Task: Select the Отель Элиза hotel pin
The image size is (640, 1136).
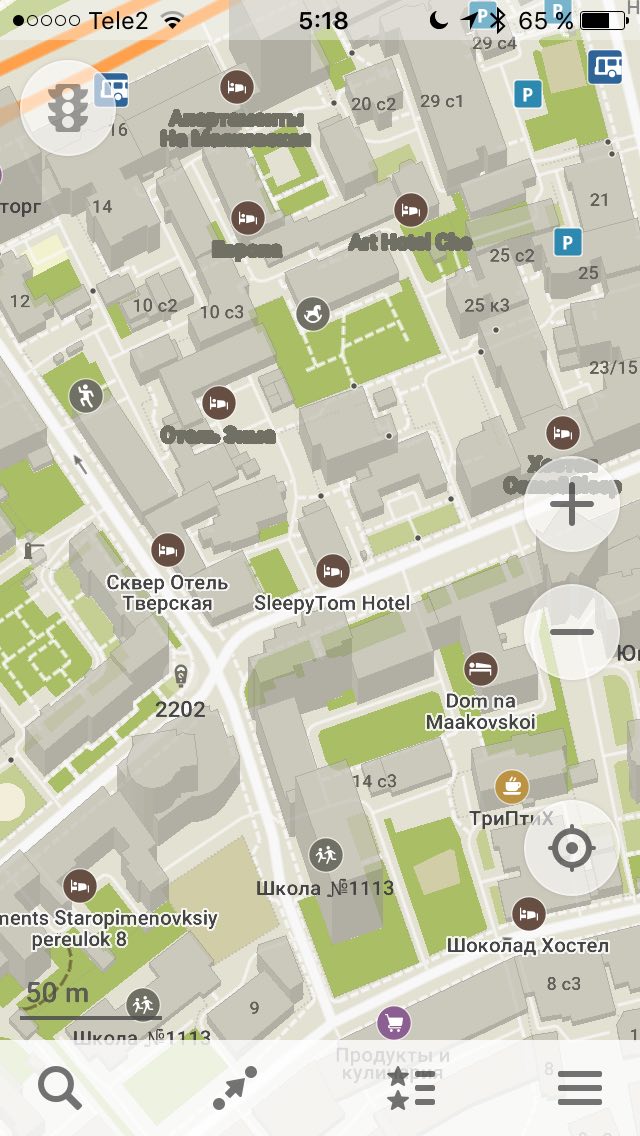Action: pos(219,404)
